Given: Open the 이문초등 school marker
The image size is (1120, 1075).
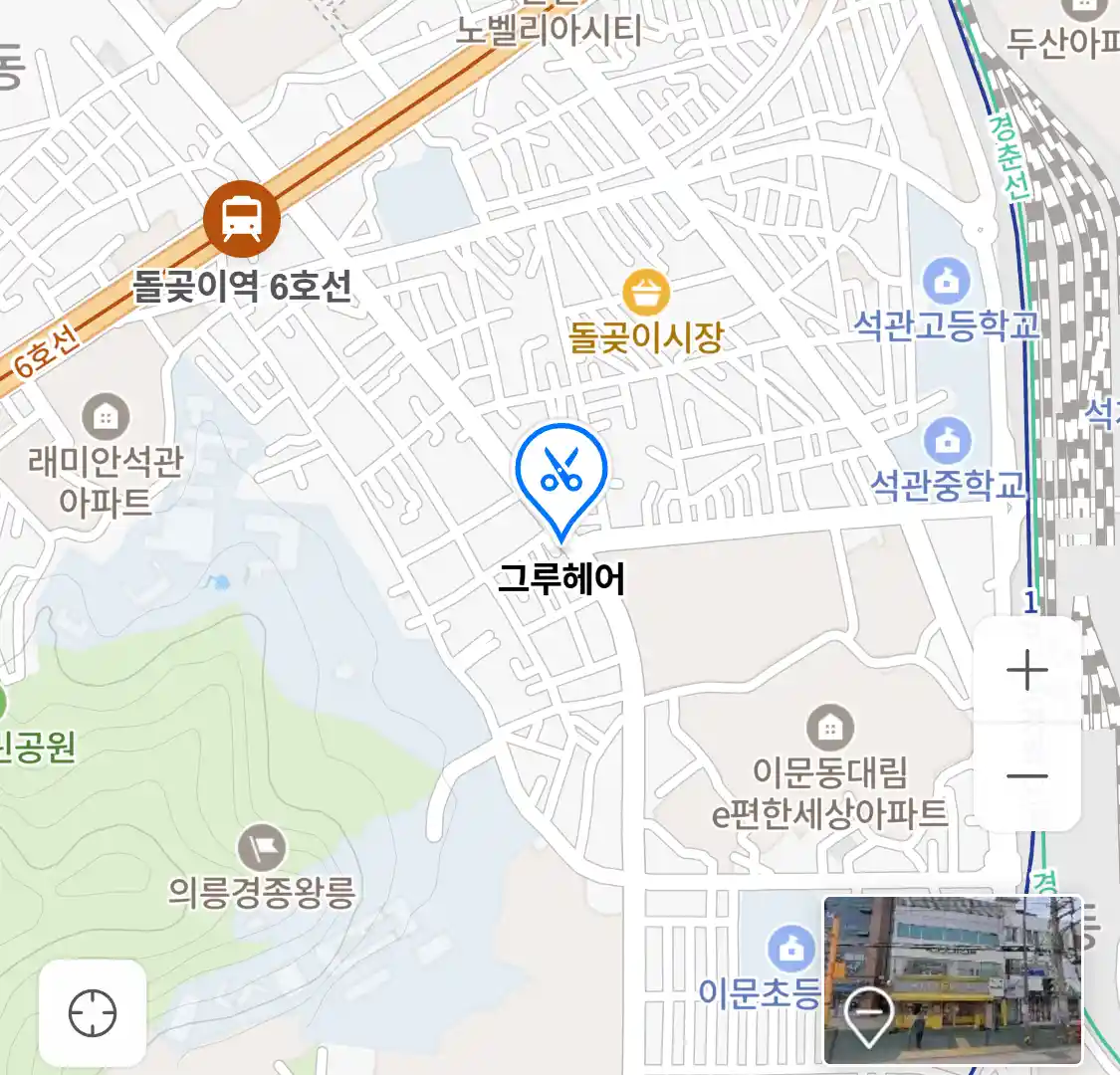Looking at the screenshot, I should 791,948.
